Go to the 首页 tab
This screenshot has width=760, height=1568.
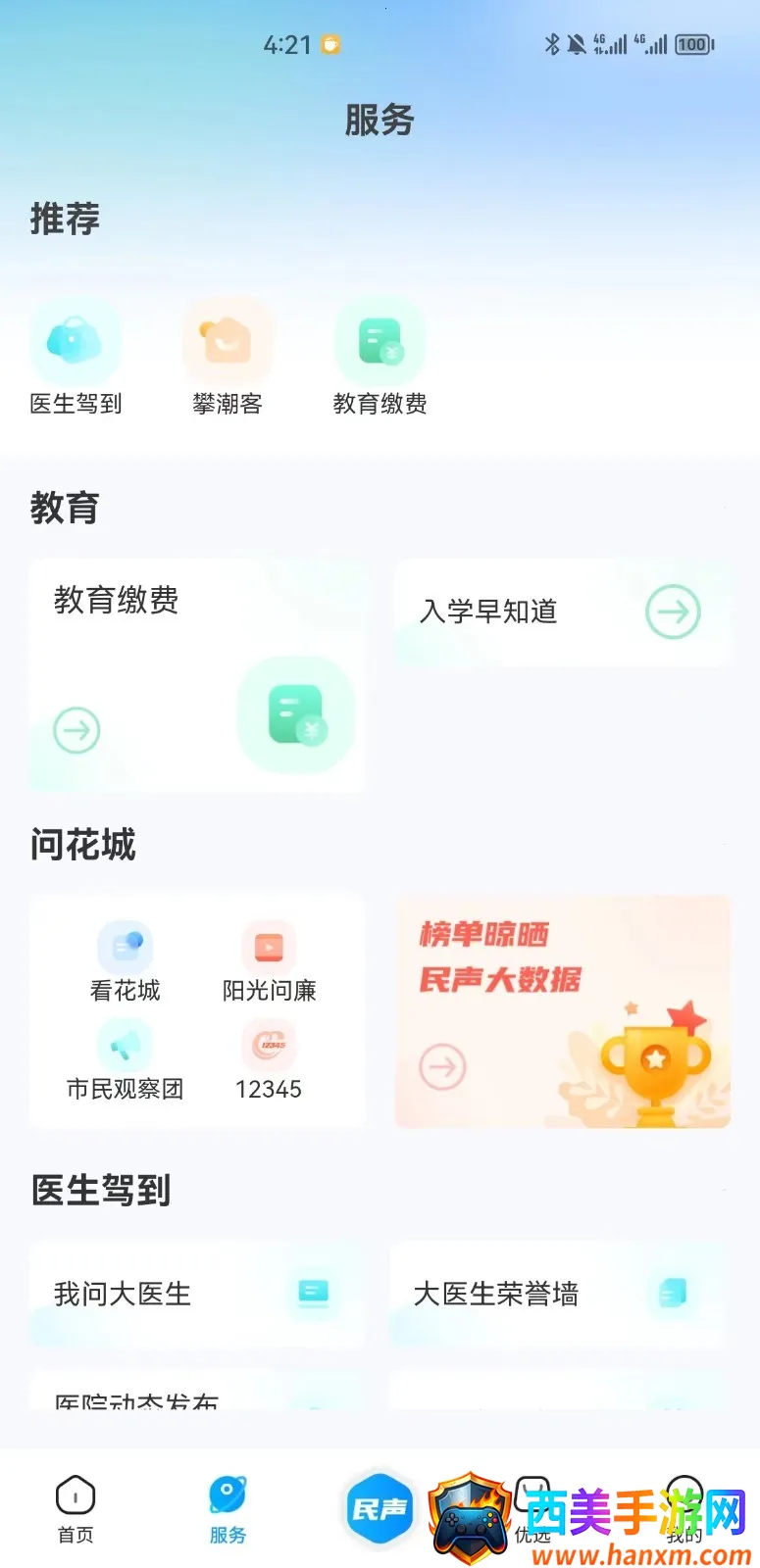(76, 1508)
